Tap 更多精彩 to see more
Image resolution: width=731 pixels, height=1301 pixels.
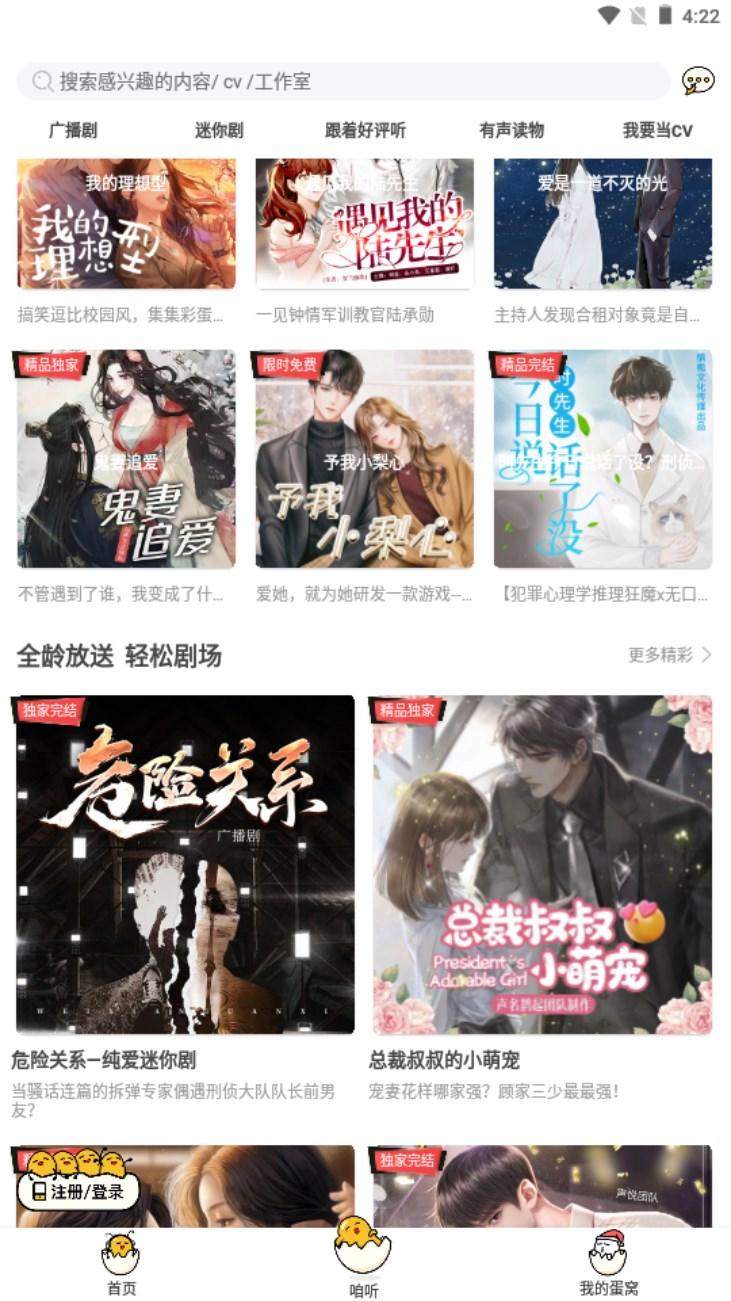(x=669, y=655)
